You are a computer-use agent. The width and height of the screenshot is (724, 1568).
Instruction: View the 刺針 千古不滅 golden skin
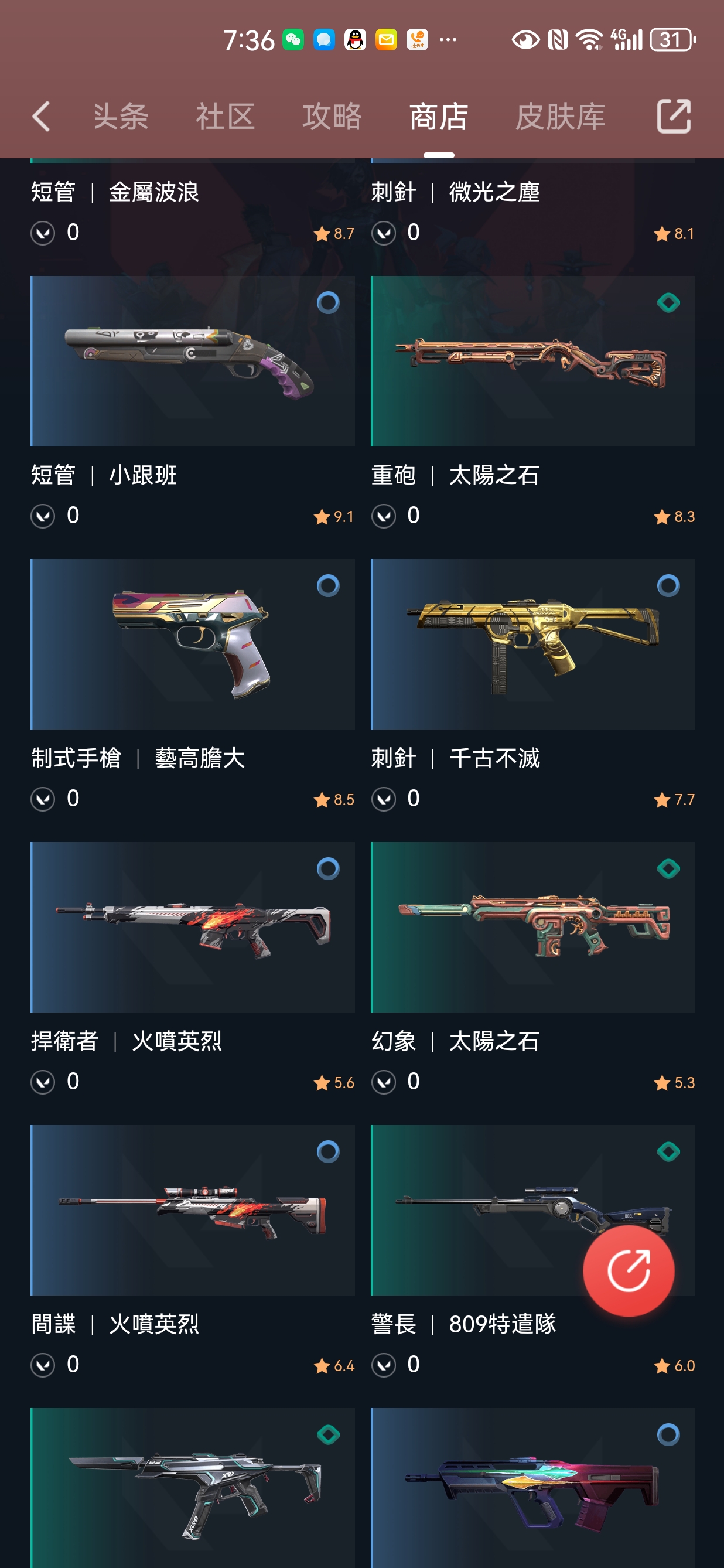(x=532, y=644)
